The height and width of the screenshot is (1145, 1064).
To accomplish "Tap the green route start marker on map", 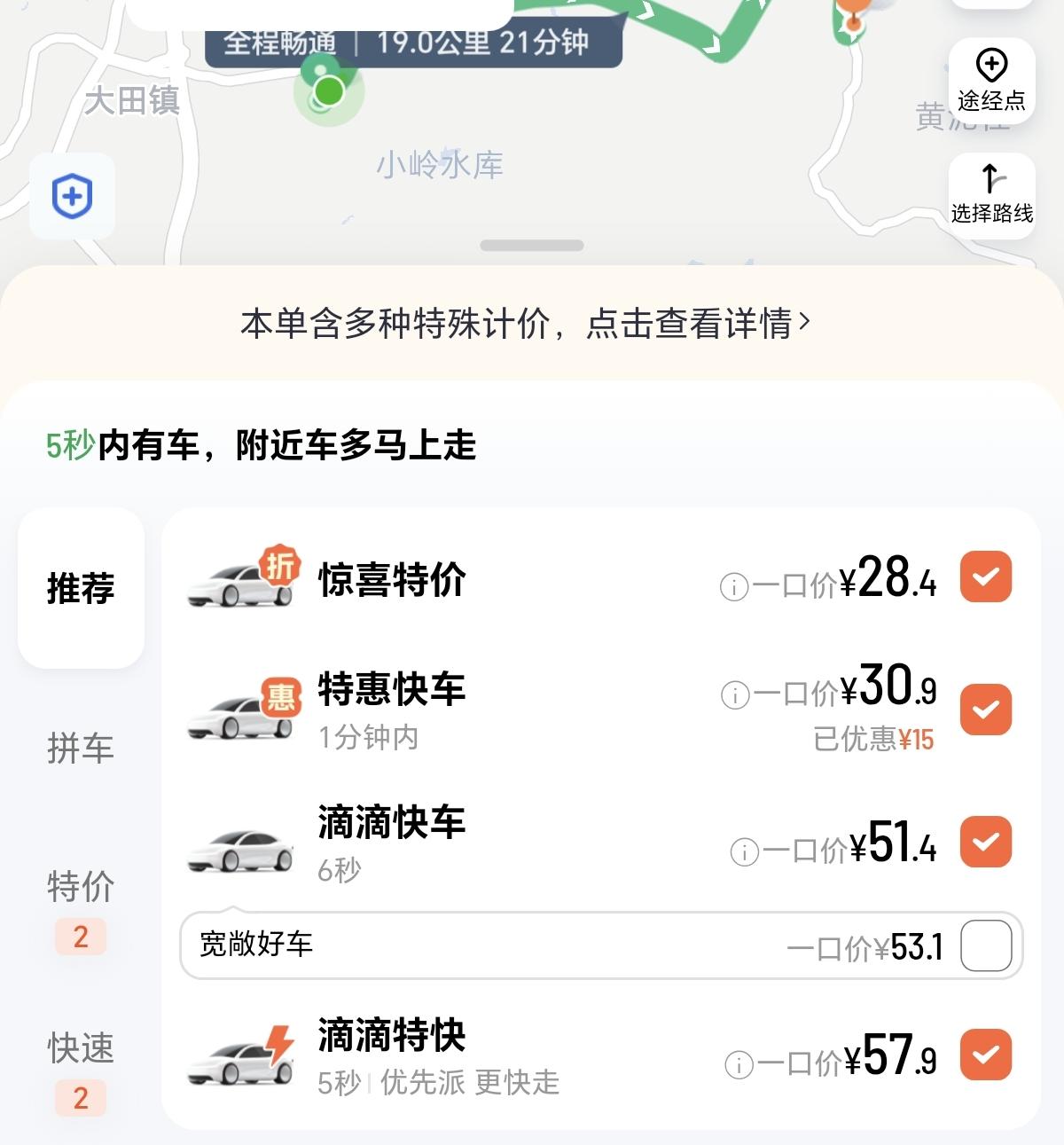I will [x=327, y=90].
